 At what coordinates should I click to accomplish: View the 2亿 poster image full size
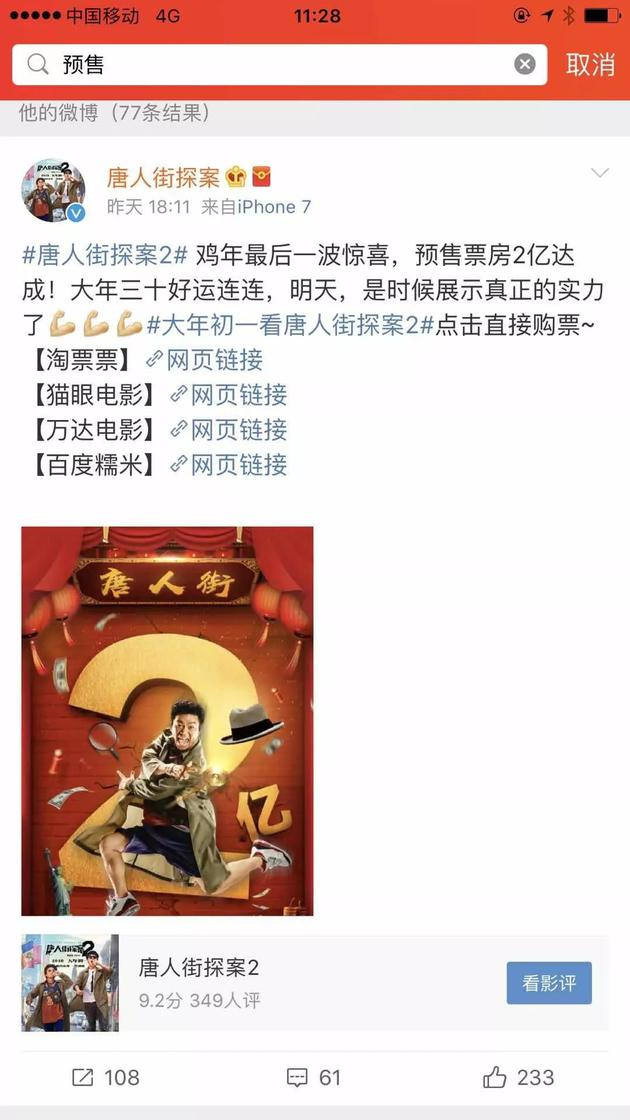[167, 721]
